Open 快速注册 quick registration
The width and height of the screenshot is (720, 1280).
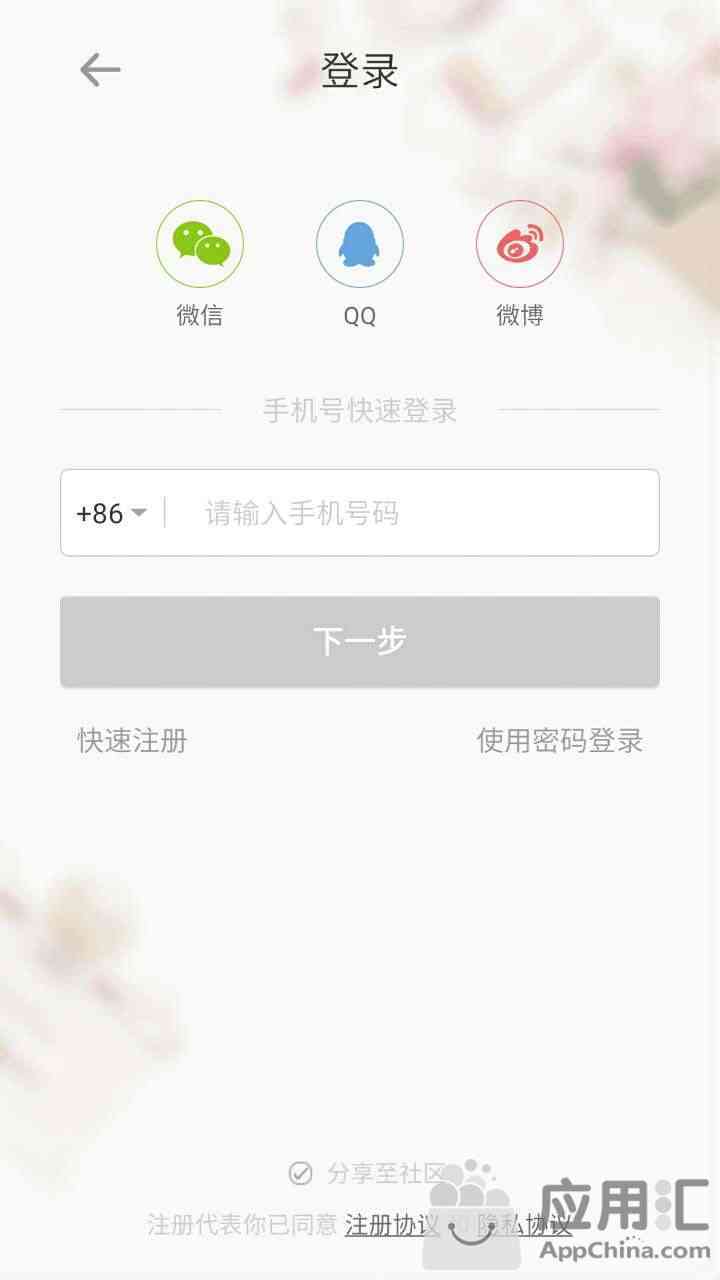coord(133,741)
